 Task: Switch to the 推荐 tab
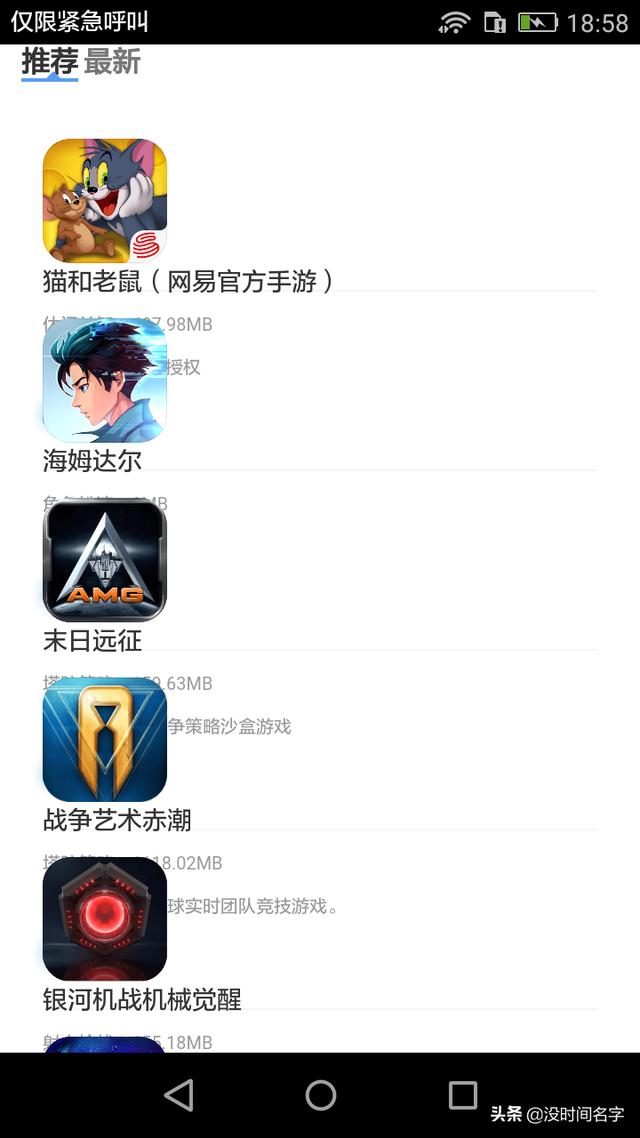(x=49, y=62)
